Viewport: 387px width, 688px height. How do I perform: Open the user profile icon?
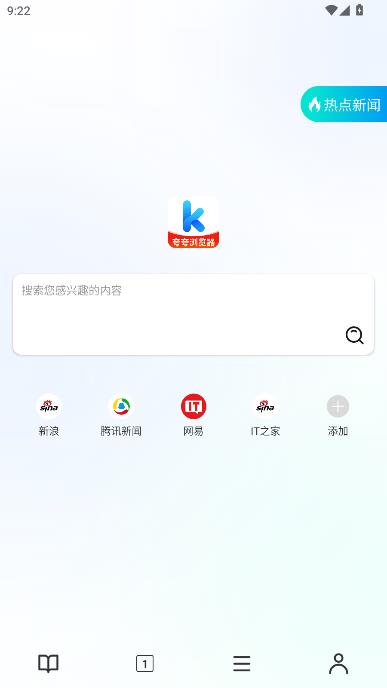click(x=338, y=663)
